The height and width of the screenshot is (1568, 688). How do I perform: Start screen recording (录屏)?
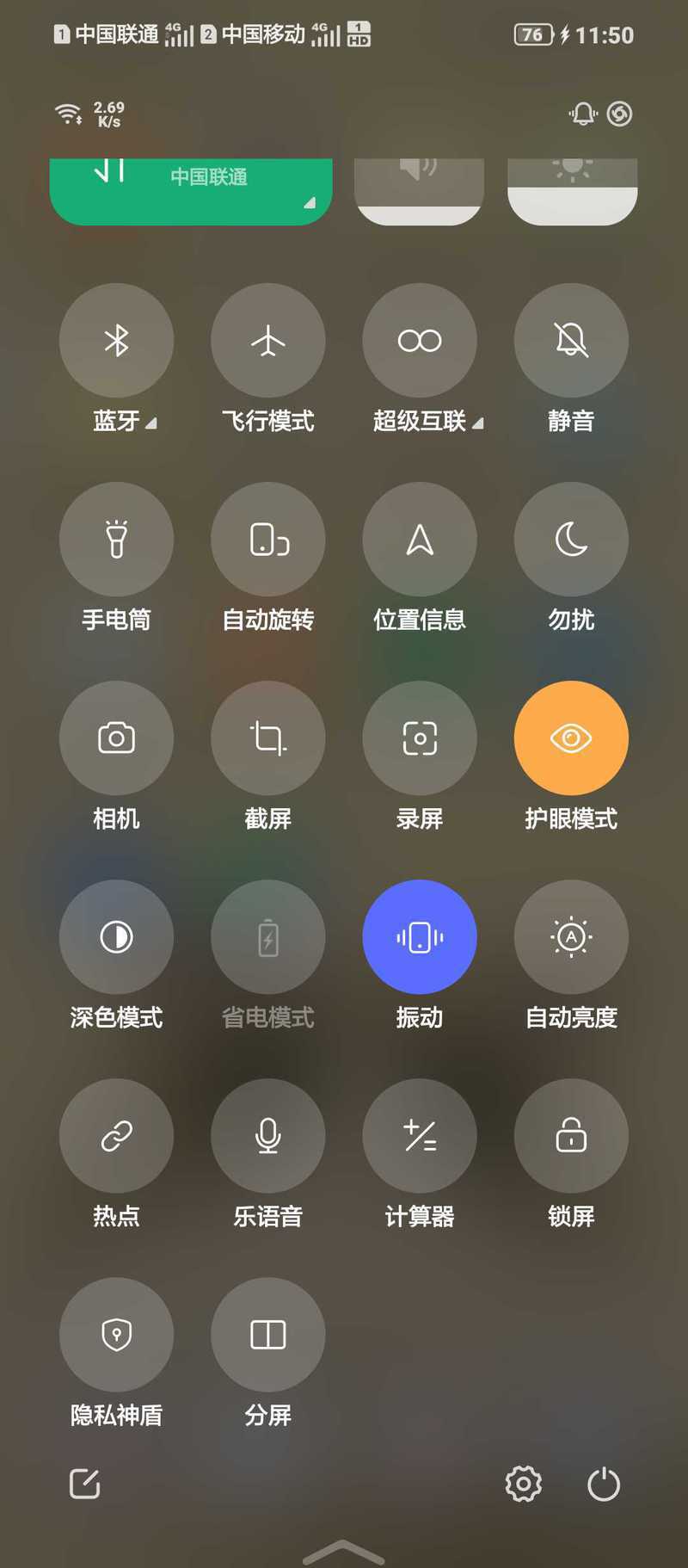420,738
